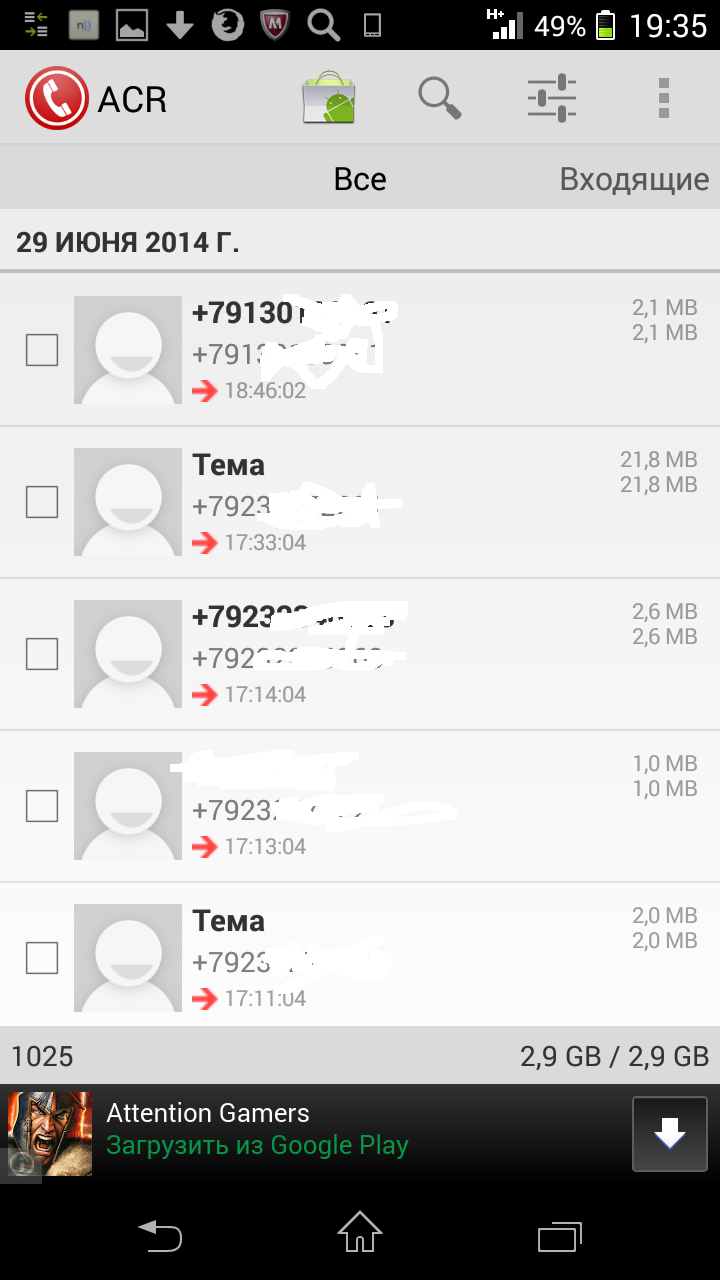Tick the checkbox for the 18:46:02 recording
The image size is (720, 1280).
click(x=42, y=350)
